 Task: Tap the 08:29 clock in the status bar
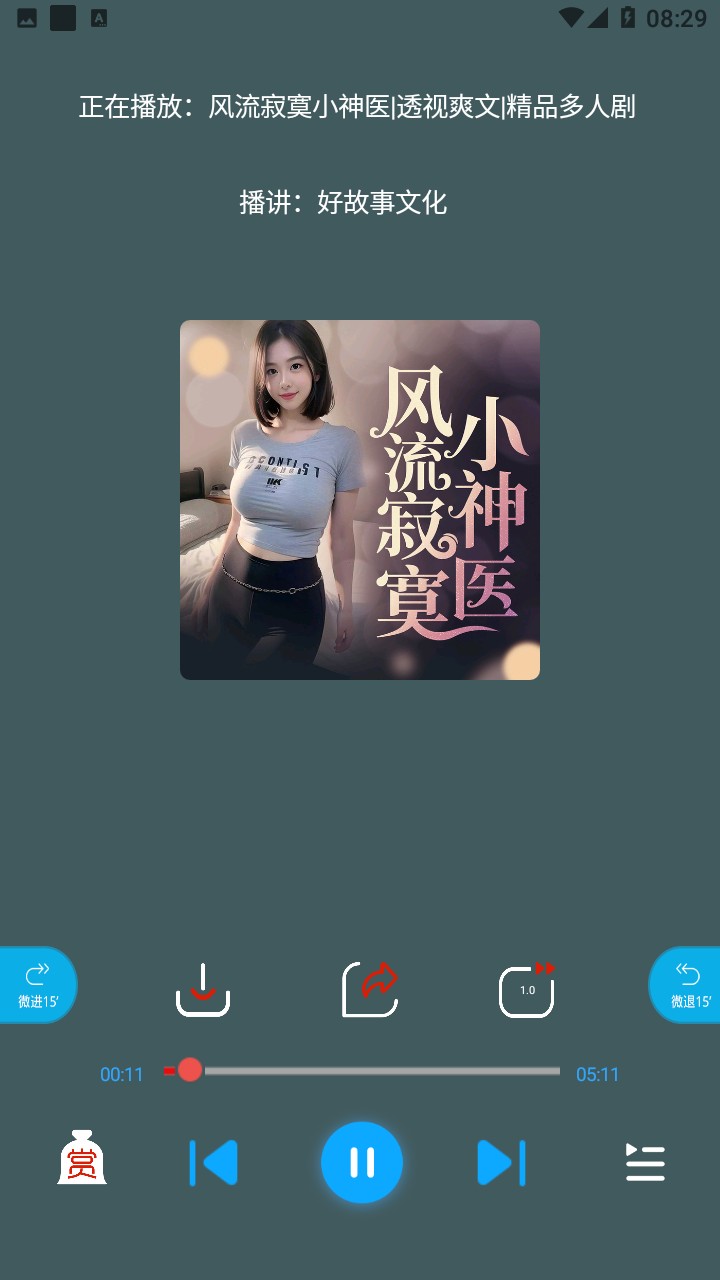684,17
